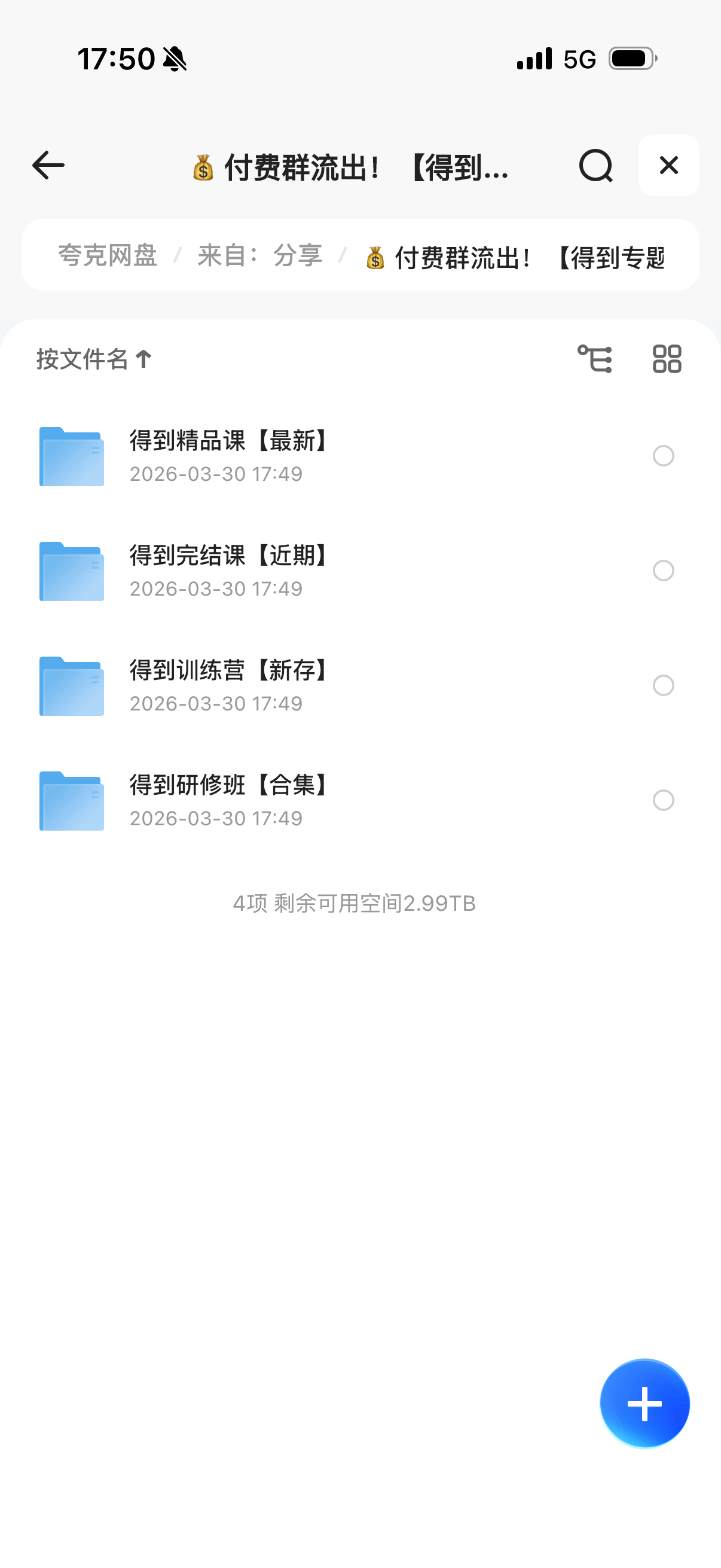Tap the blue plus floating button

coord(644,1404)
